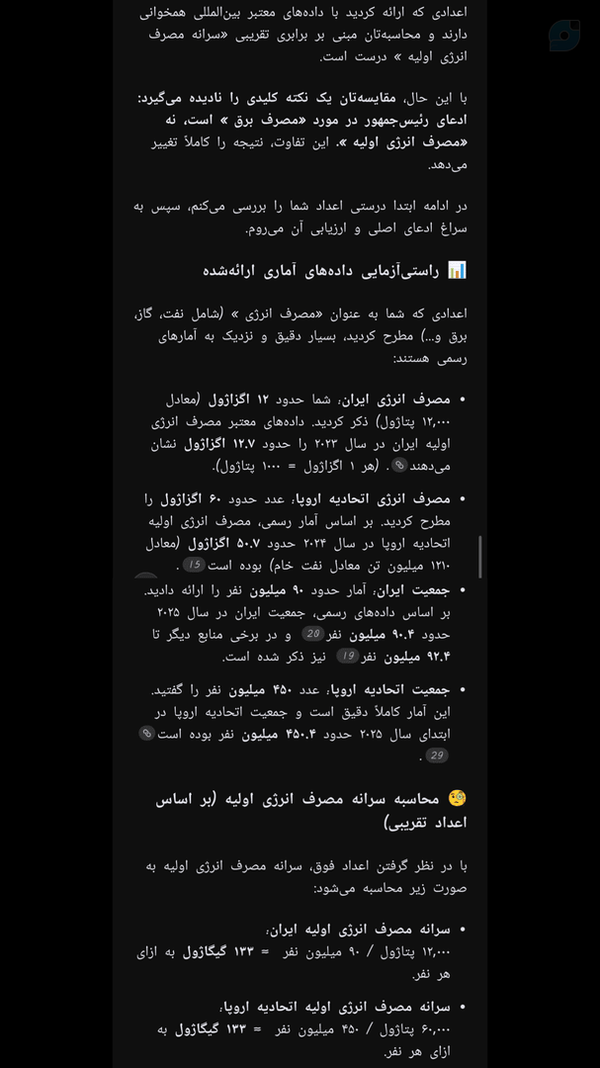Open citation 29 under EU population

click(437, 755)
